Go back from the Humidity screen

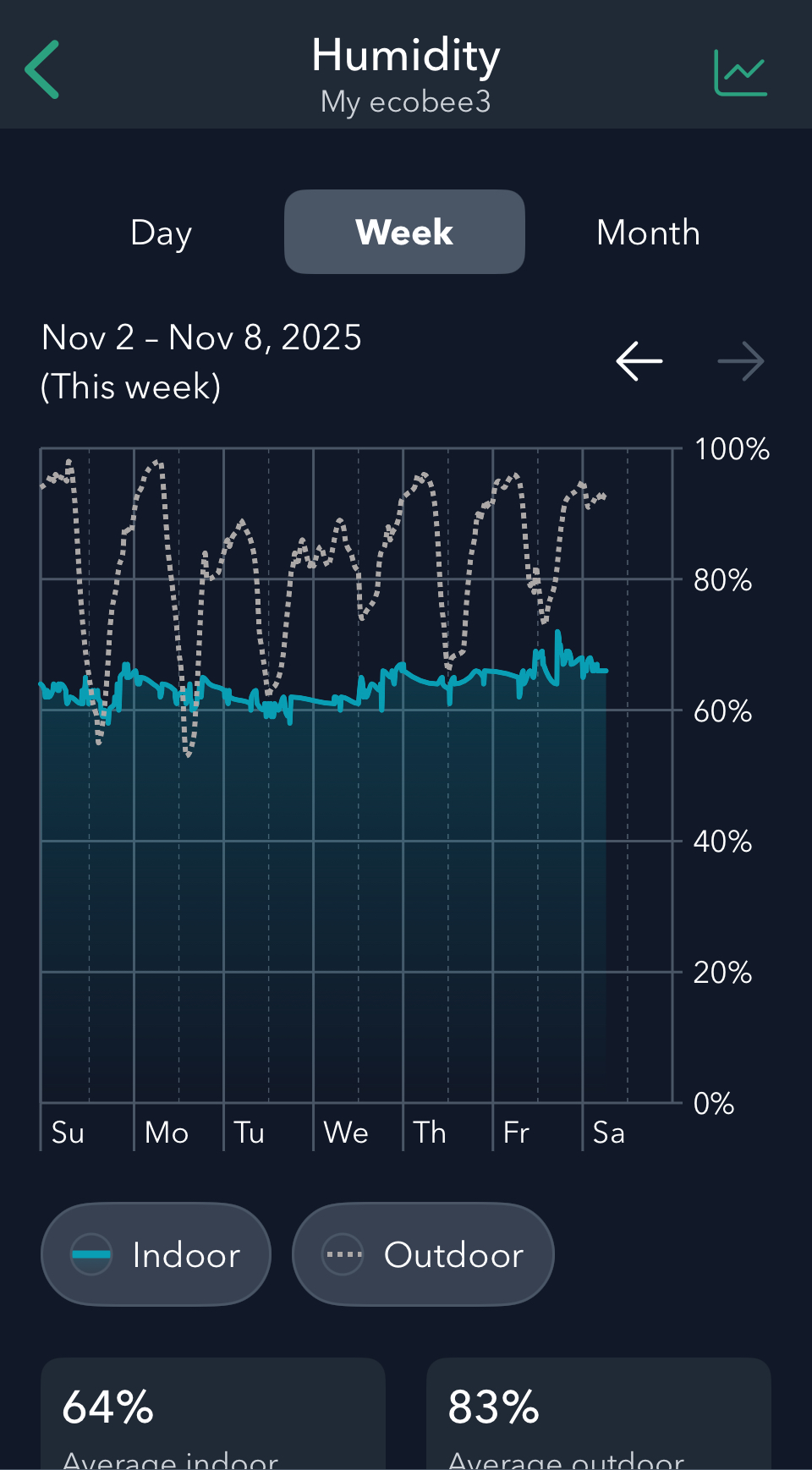(42, 69)
